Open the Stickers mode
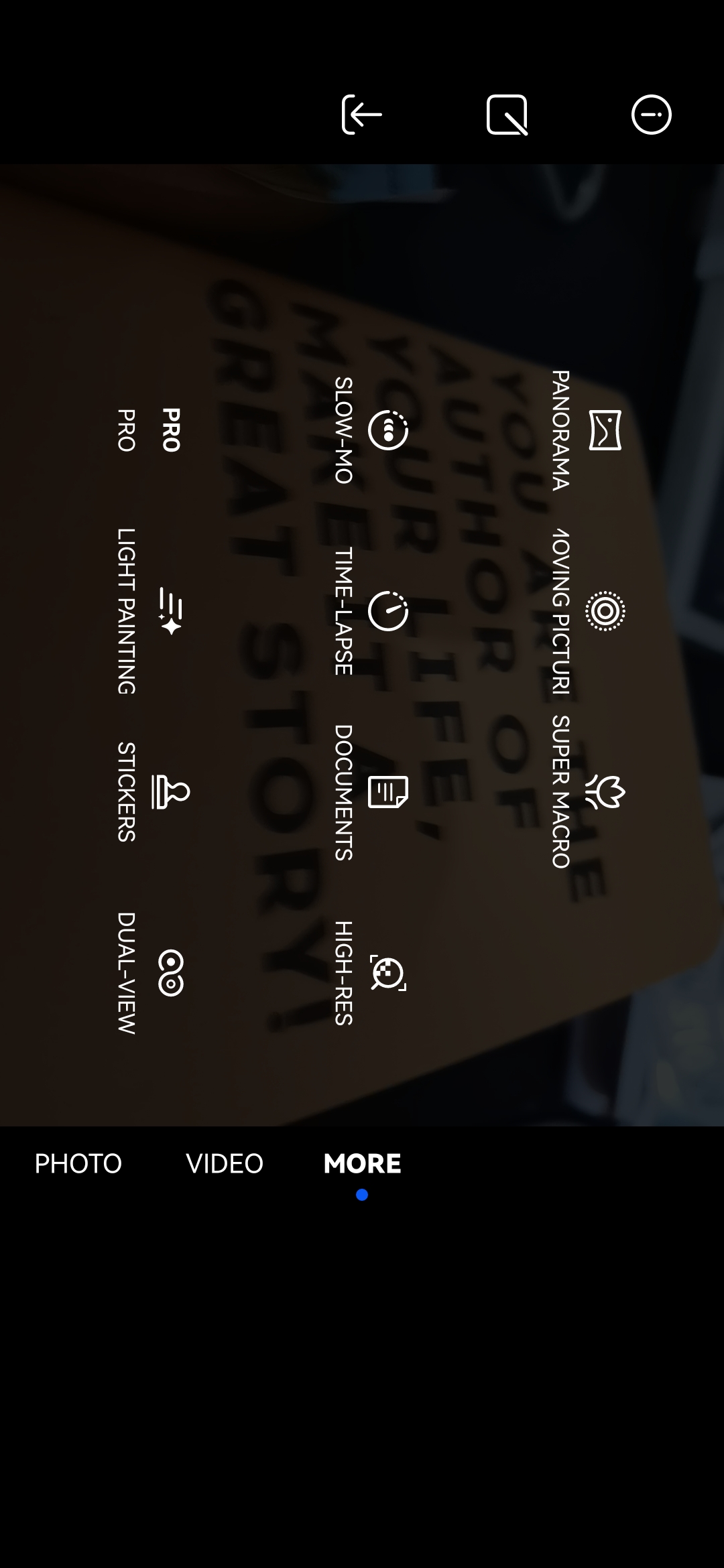This screenshot has height=1568, width=724. 170,792
